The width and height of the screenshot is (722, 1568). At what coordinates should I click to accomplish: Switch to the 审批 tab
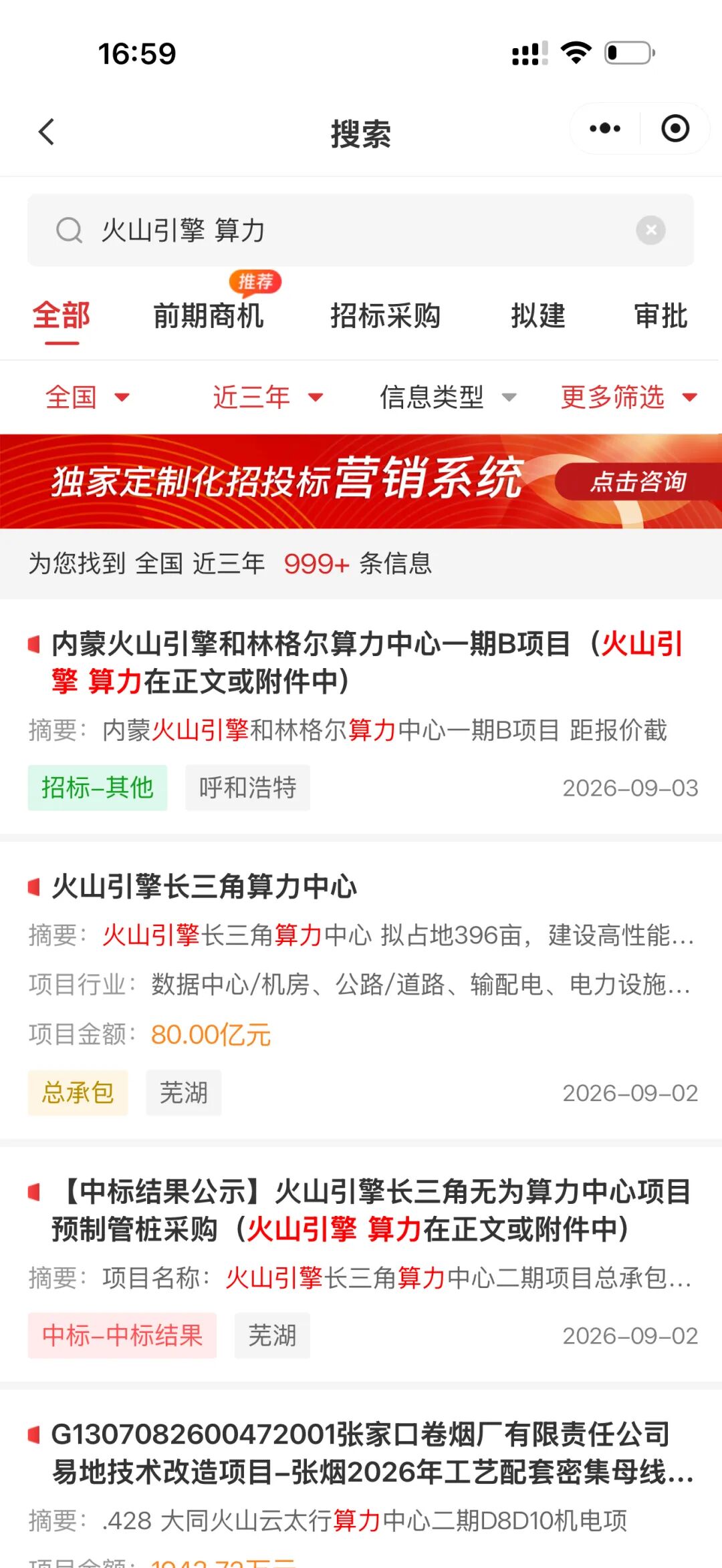point(660,316)
